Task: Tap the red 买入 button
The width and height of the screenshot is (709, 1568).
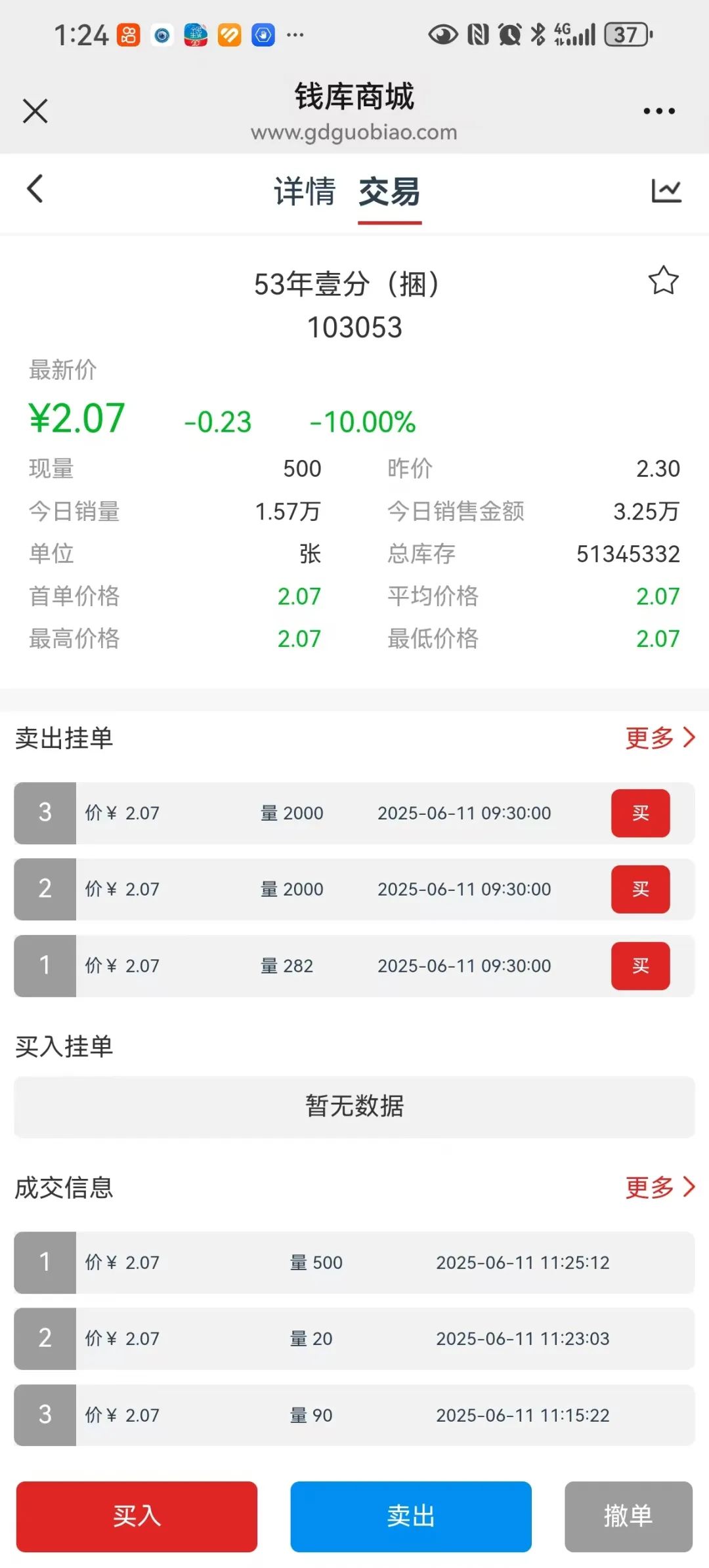Action: pyautogui.click(x=137, y=1516)
